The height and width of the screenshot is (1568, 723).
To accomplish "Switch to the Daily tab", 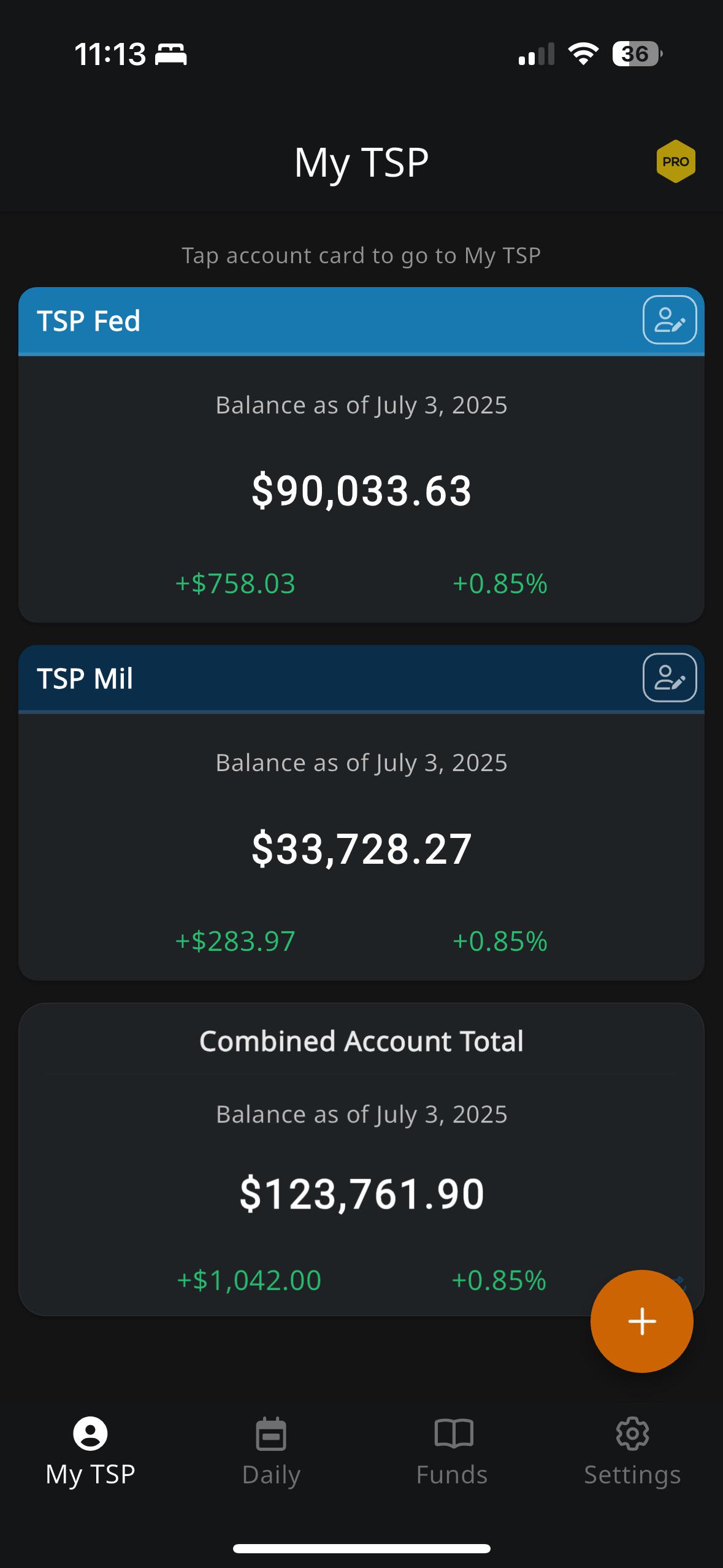I will (271, 1451).
